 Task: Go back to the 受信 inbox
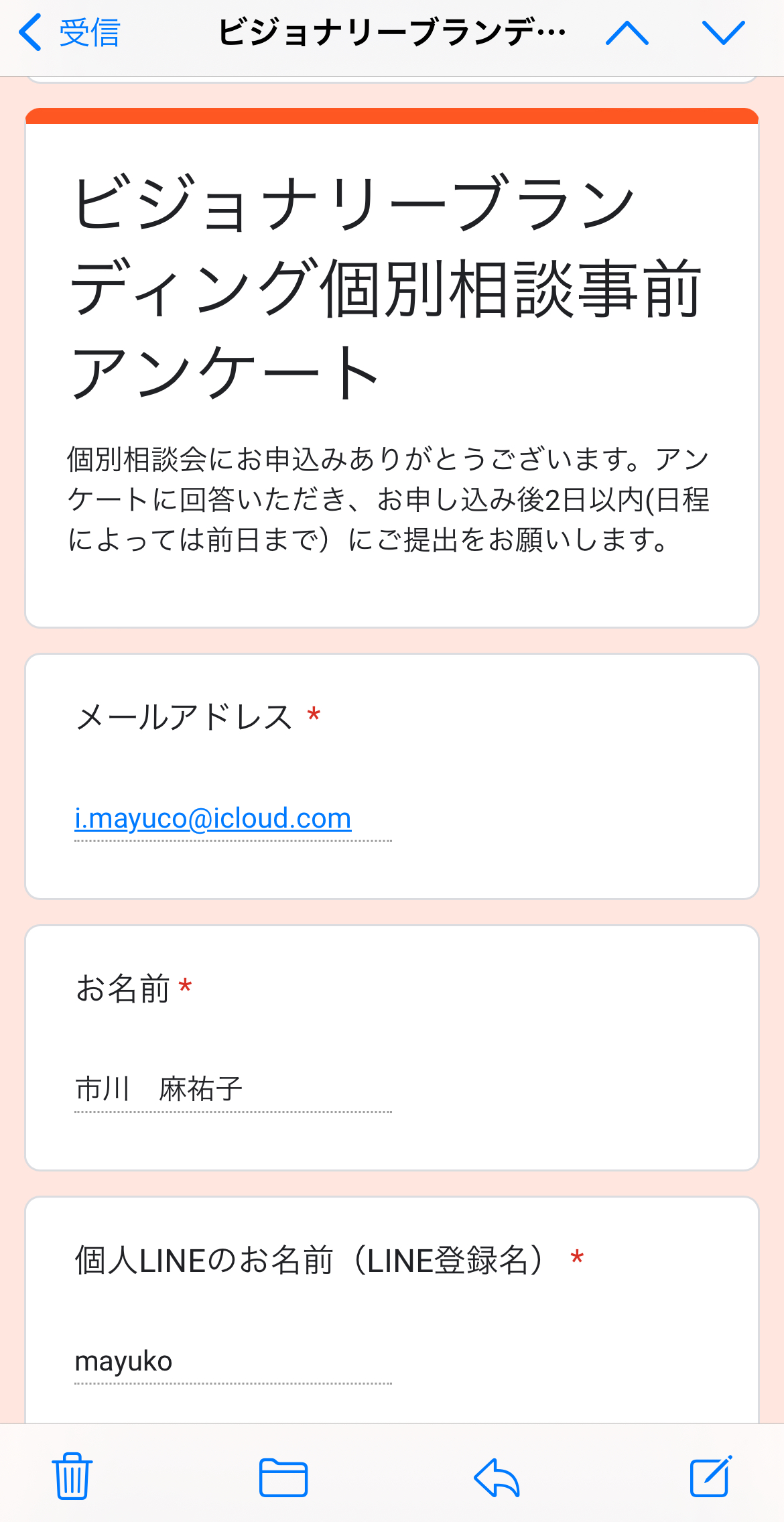[x=70, y=32]
